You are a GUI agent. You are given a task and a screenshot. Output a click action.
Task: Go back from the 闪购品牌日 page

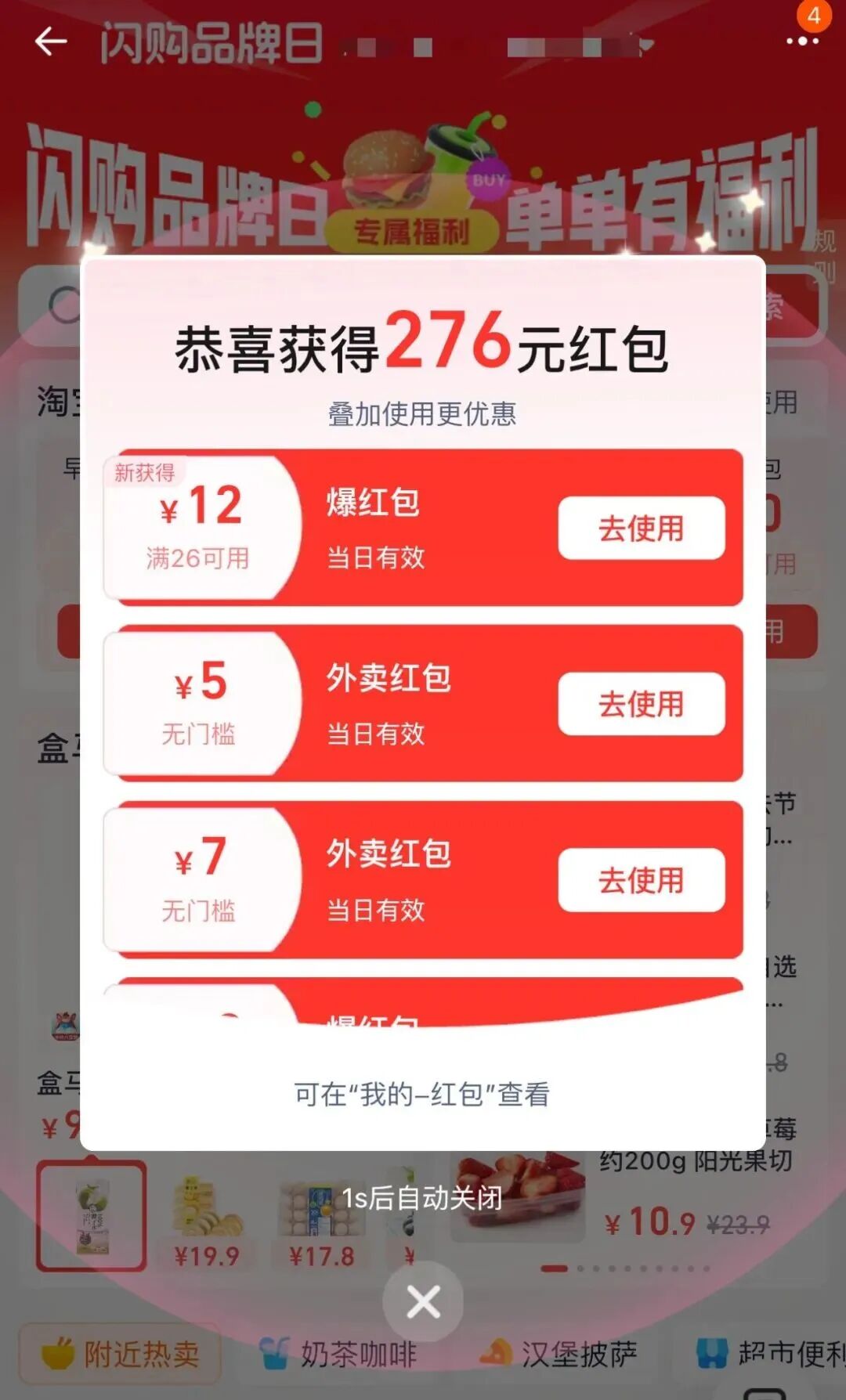tap(51, 41)
